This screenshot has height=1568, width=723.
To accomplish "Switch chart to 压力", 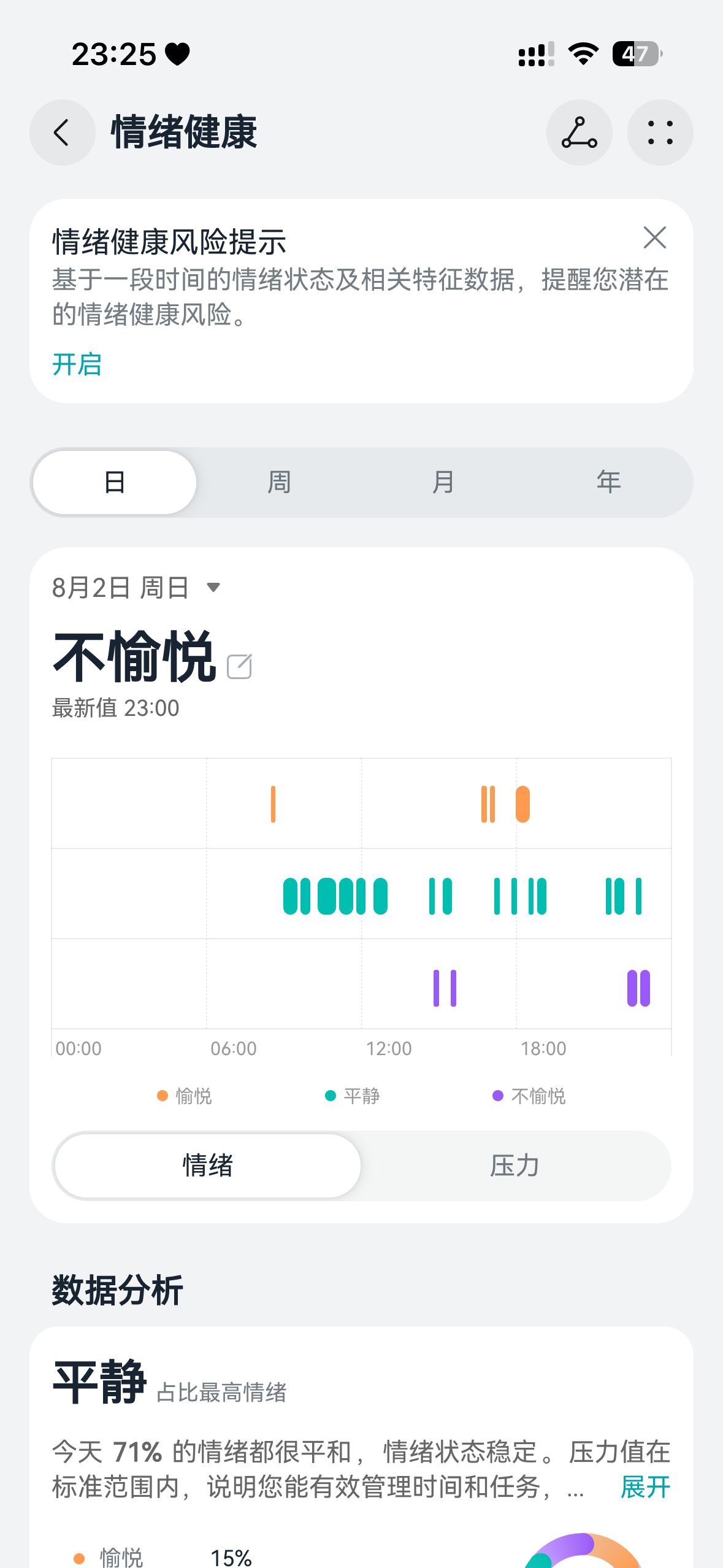I will tap(515, 1166).
